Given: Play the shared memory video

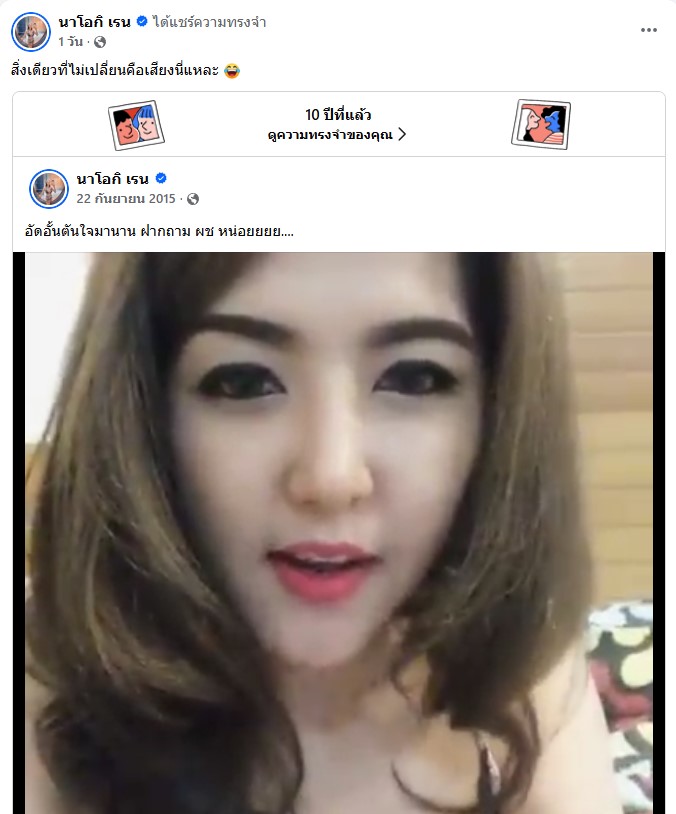Looking at the screenshot, I should [x=337, y=530].
